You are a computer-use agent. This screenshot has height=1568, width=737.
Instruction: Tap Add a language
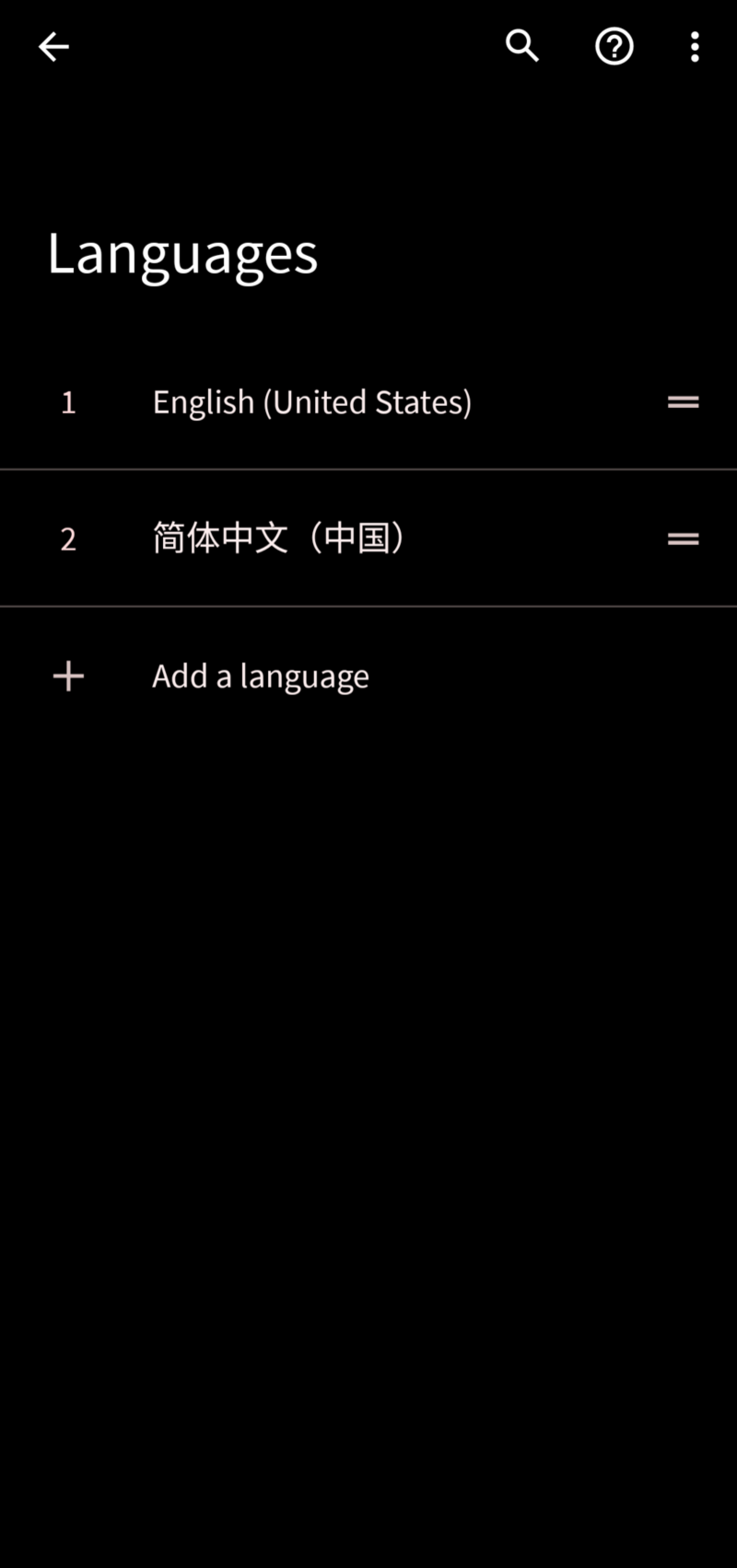pos(368,676)
